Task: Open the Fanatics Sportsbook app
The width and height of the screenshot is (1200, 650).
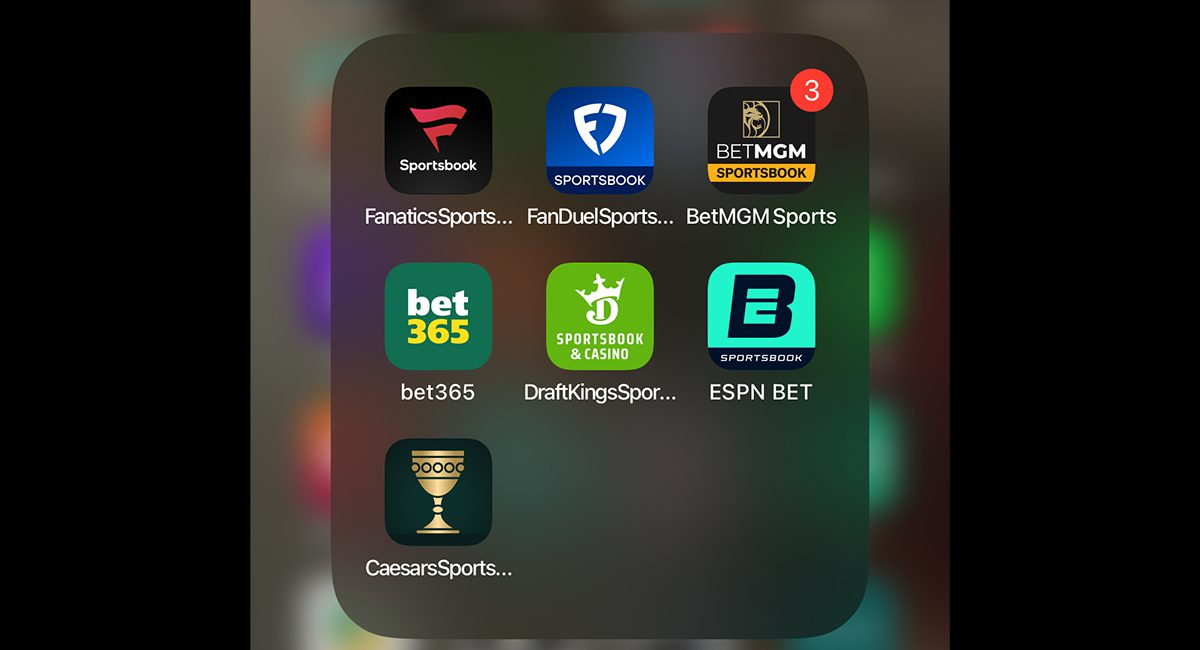Action: 438,140
